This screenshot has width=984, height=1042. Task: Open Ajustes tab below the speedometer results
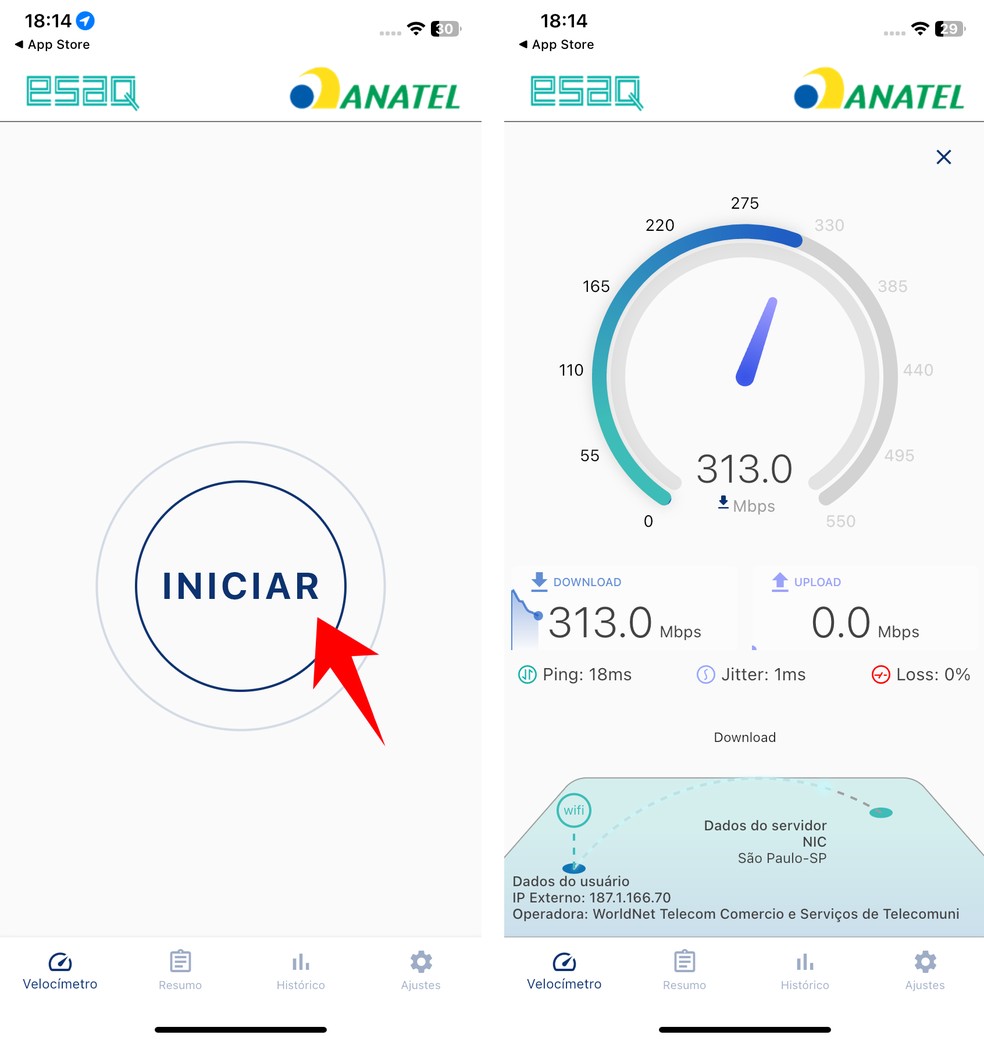click(x=925, y=970)
